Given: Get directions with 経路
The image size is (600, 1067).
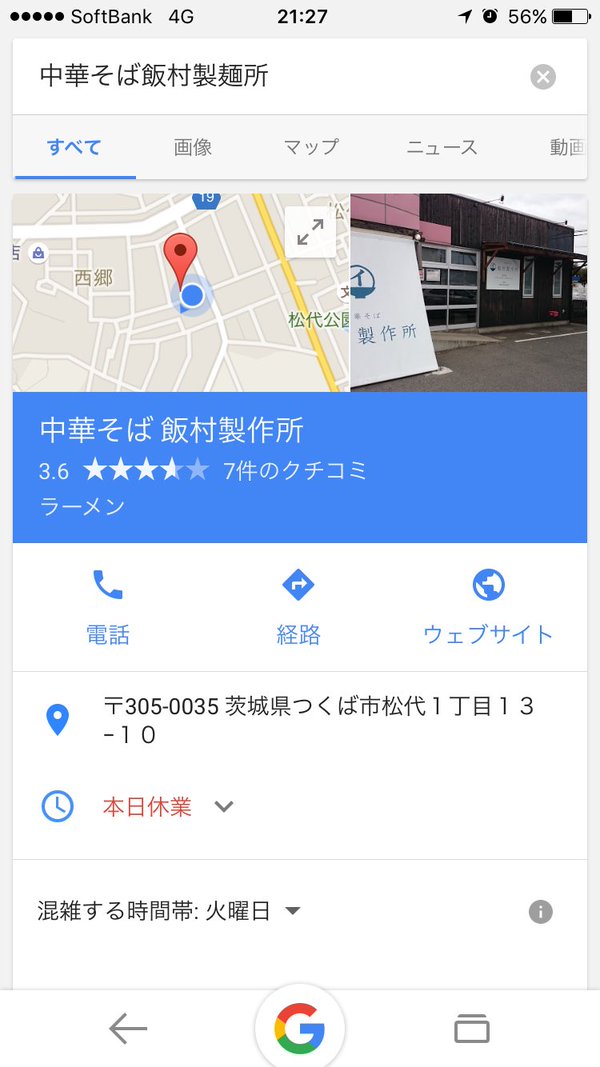Looking at the screenshot, I should pyautogui.click(x=299, y=606).
